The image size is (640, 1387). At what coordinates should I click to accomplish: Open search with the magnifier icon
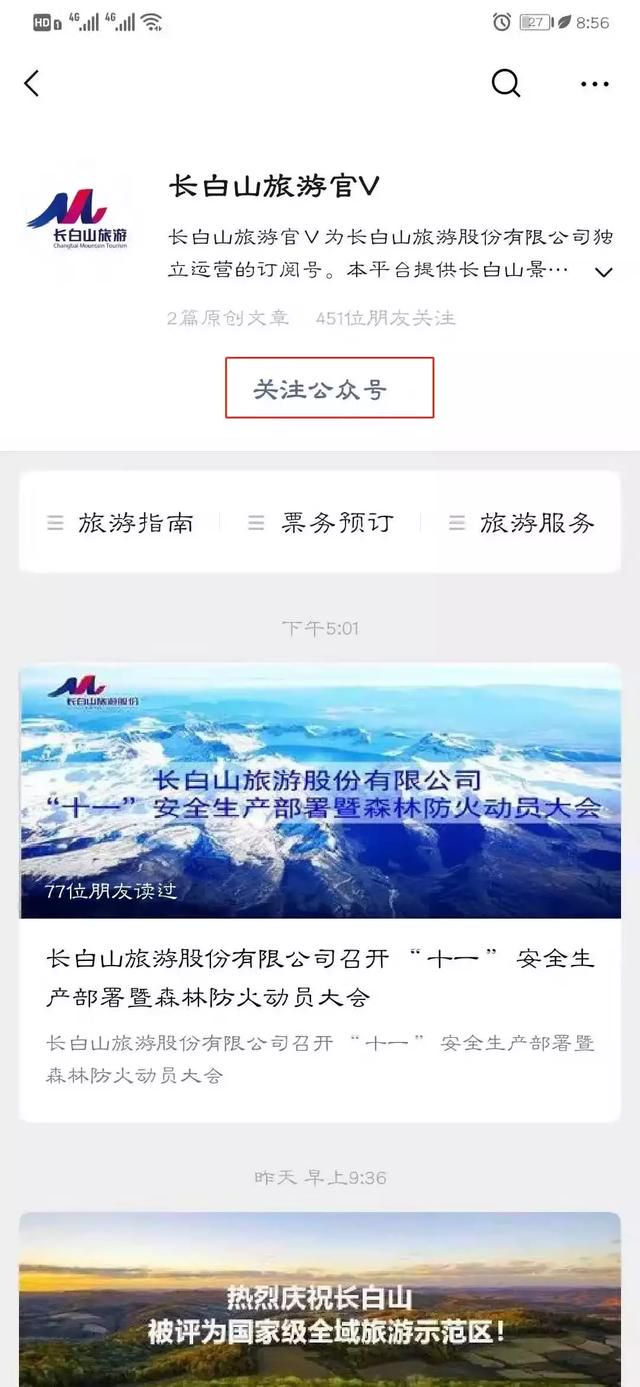click(506, 84)
